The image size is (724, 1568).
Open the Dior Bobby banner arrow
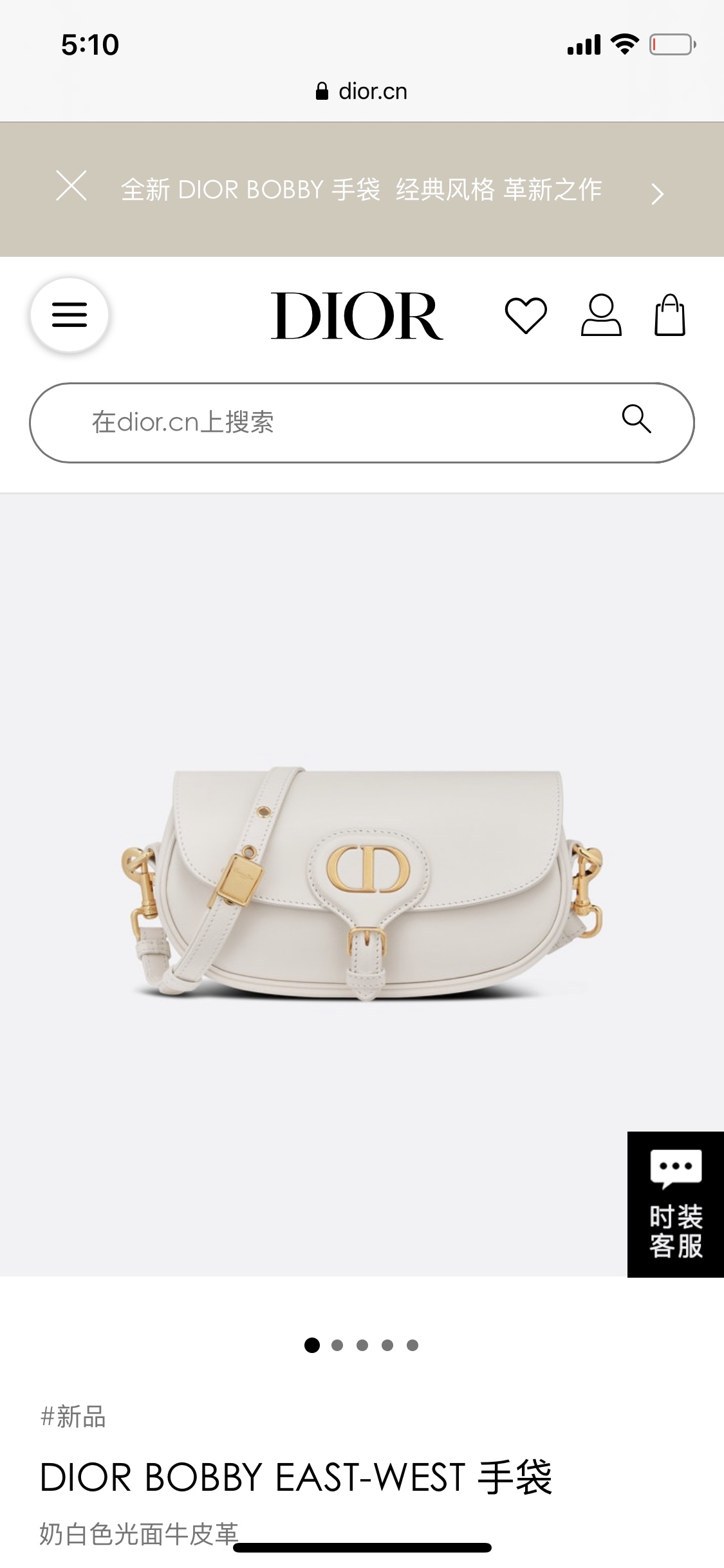pos(656,193)
